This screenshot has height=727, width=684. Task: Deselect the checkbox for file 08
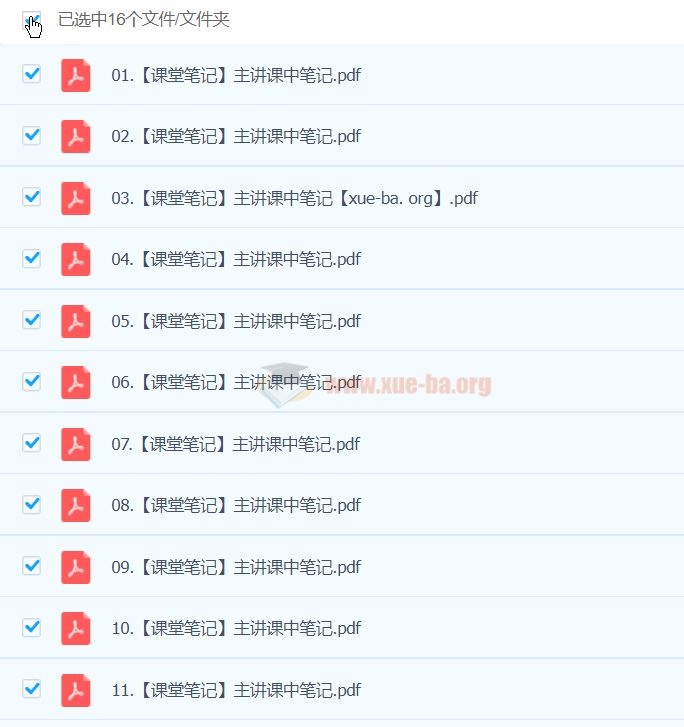click(31, 504)
